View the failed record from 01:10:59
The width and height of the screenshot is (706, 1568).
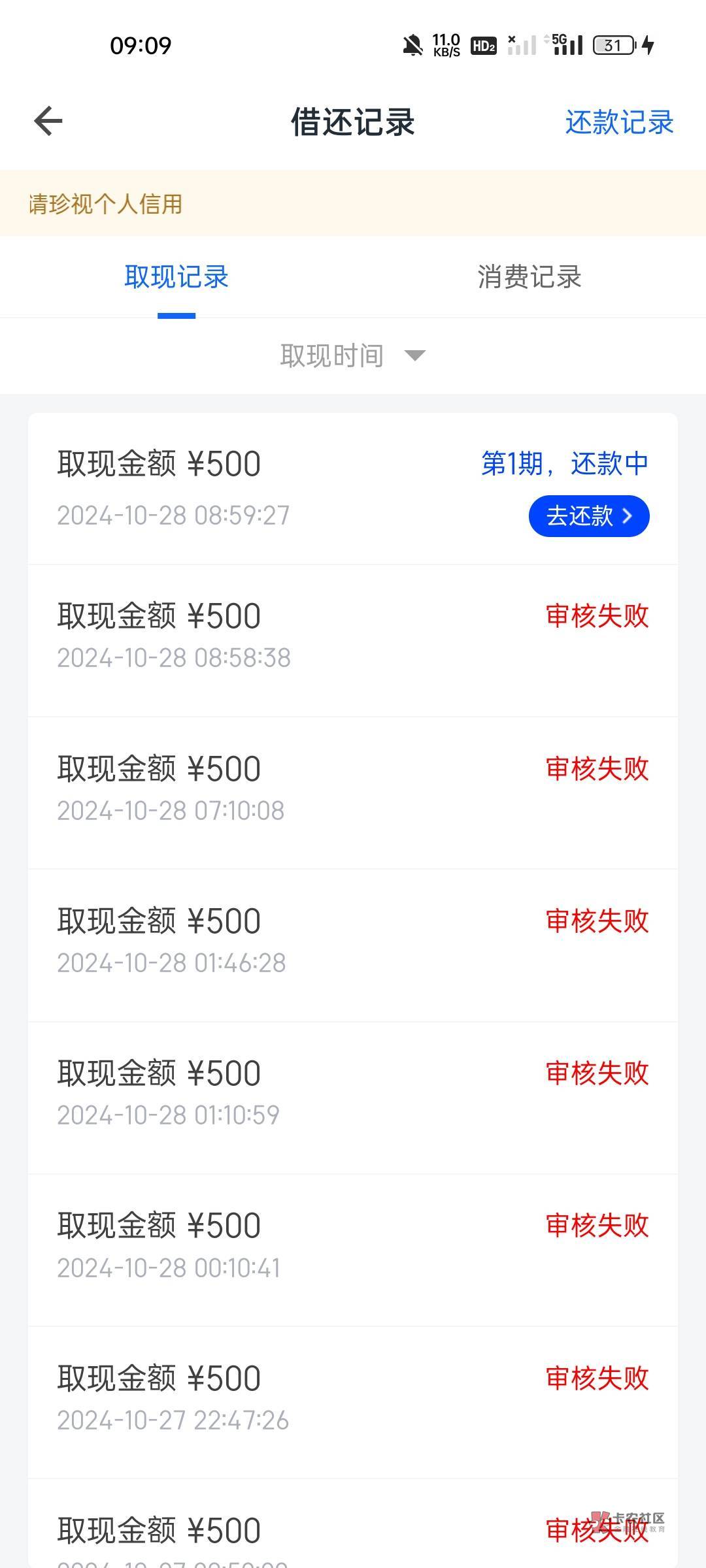353,1094
